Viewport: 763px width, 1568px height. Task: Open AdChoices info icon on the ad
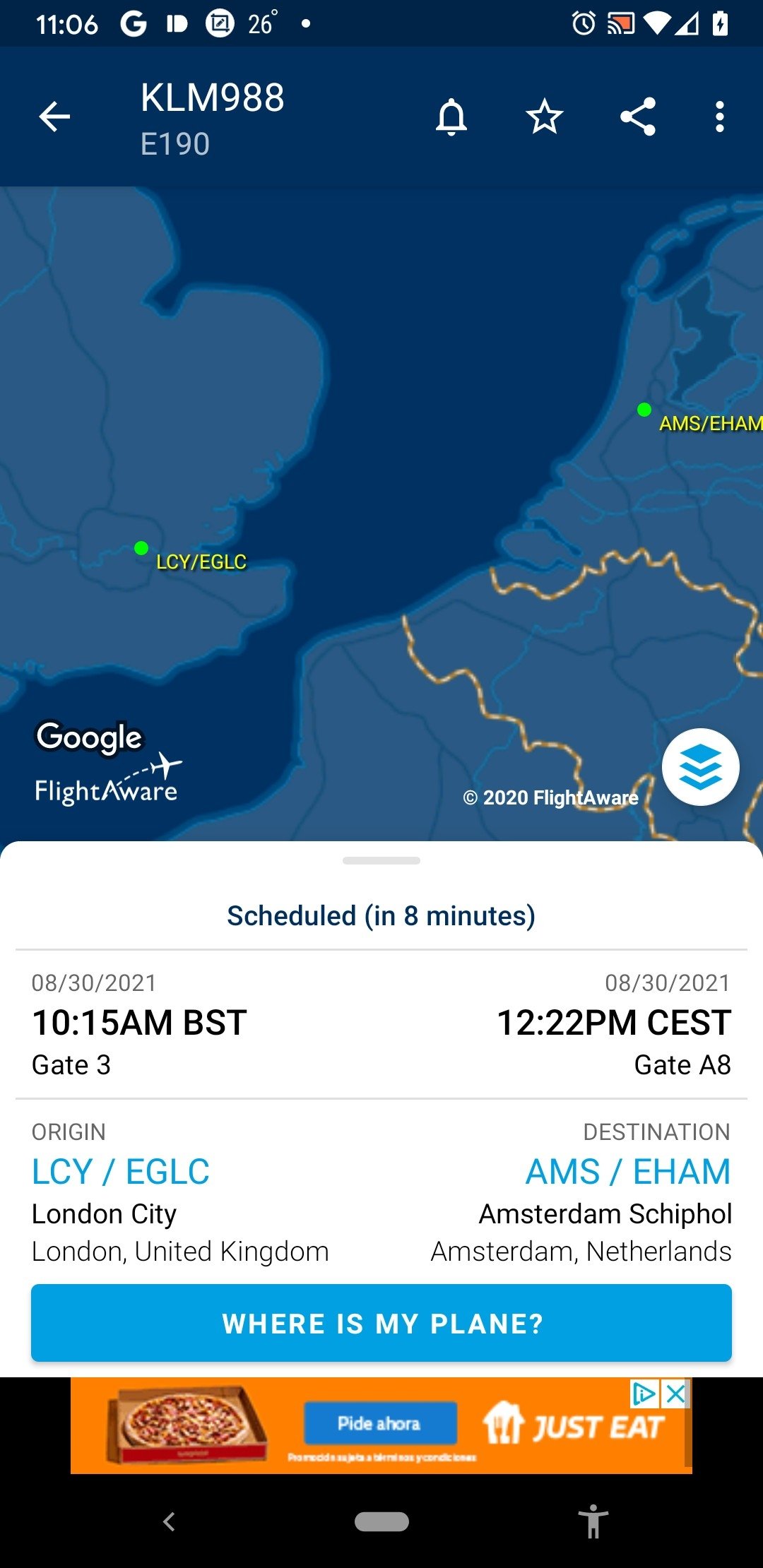tap(644, 1394)
